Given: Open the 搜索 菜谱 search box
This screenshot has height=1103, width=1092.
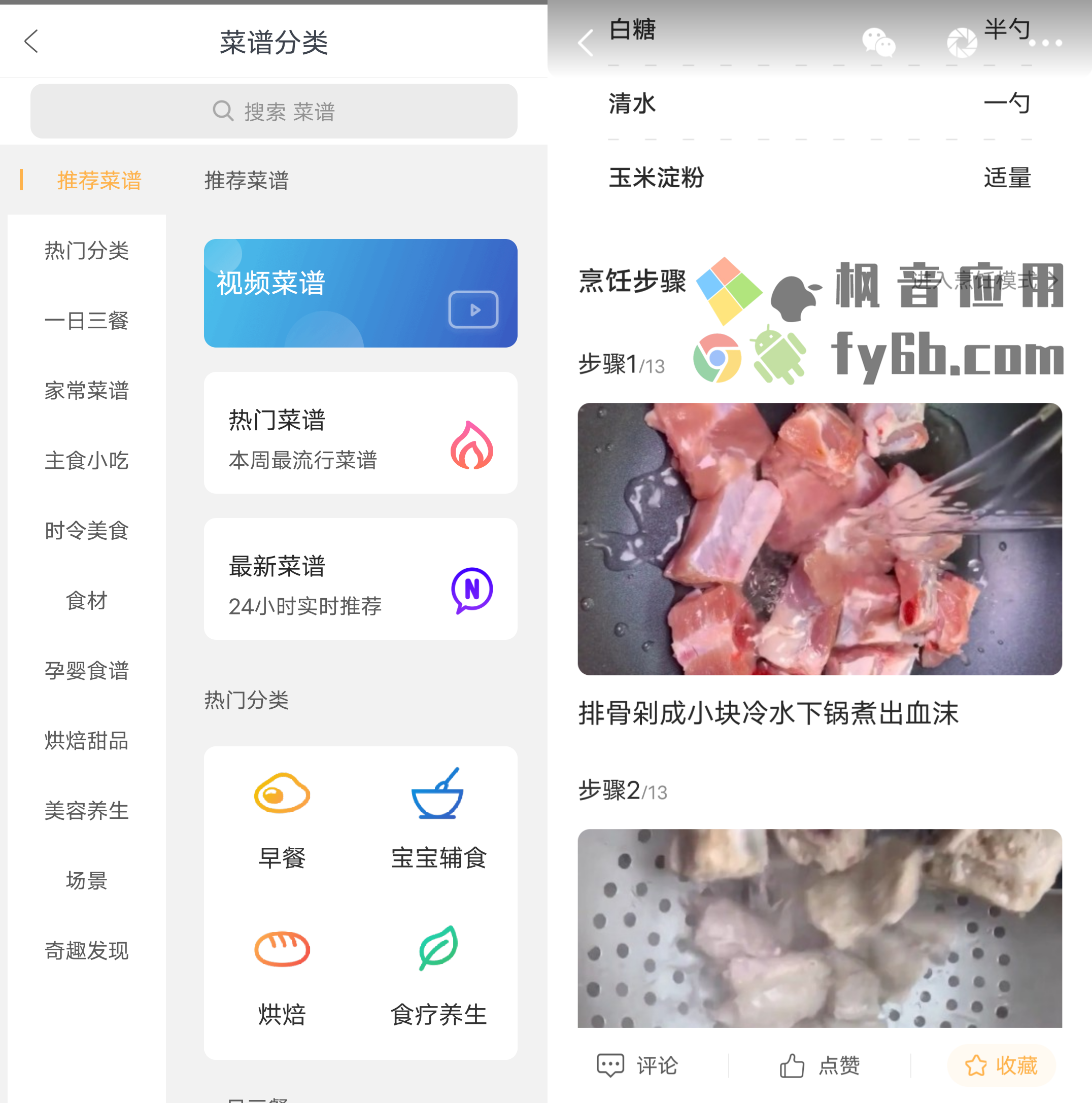Looking at the screenshot, I should point(274,111).
